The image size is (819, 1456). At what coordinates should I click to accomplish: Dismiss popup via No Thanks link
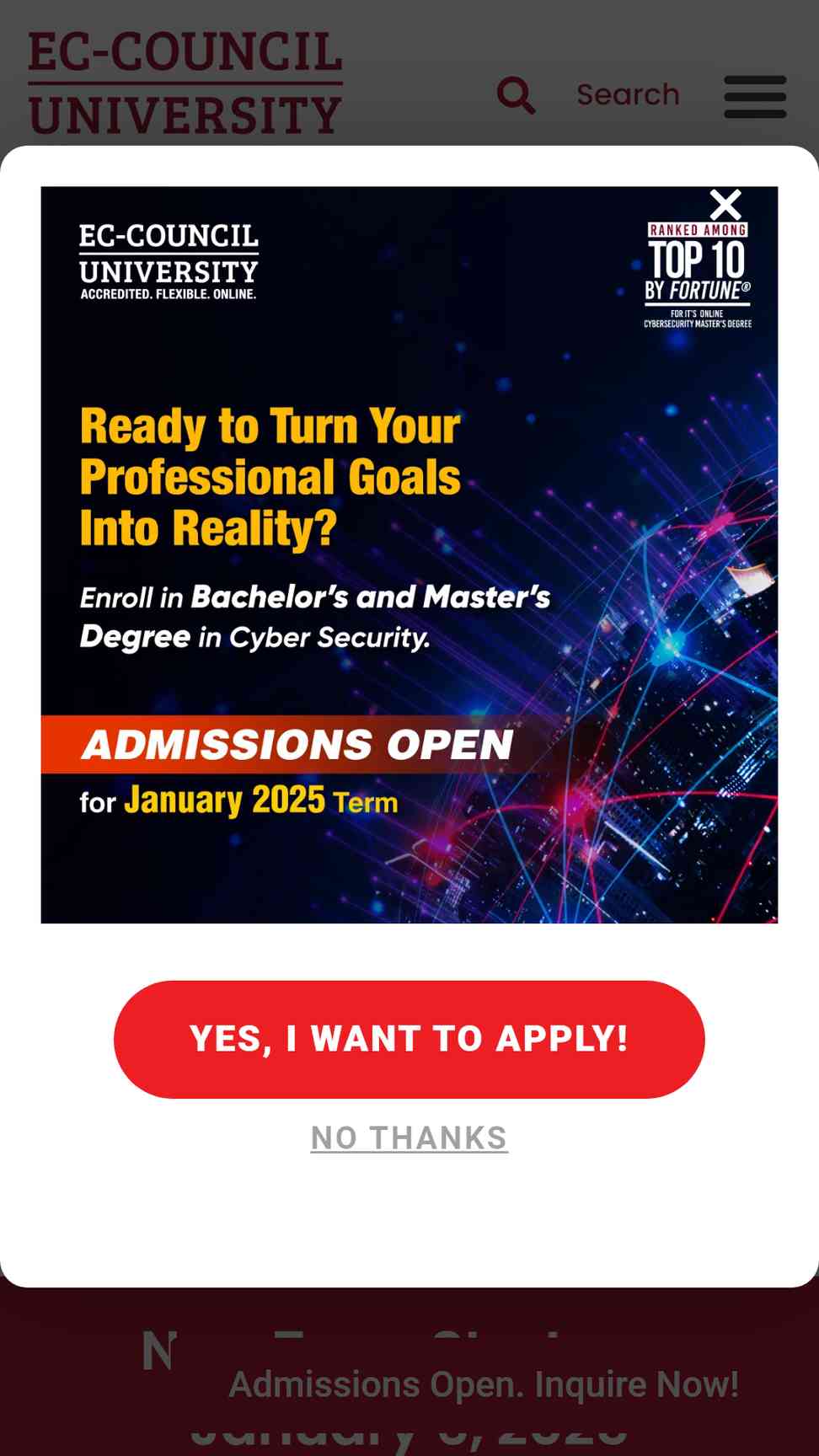coord(409,1137)
